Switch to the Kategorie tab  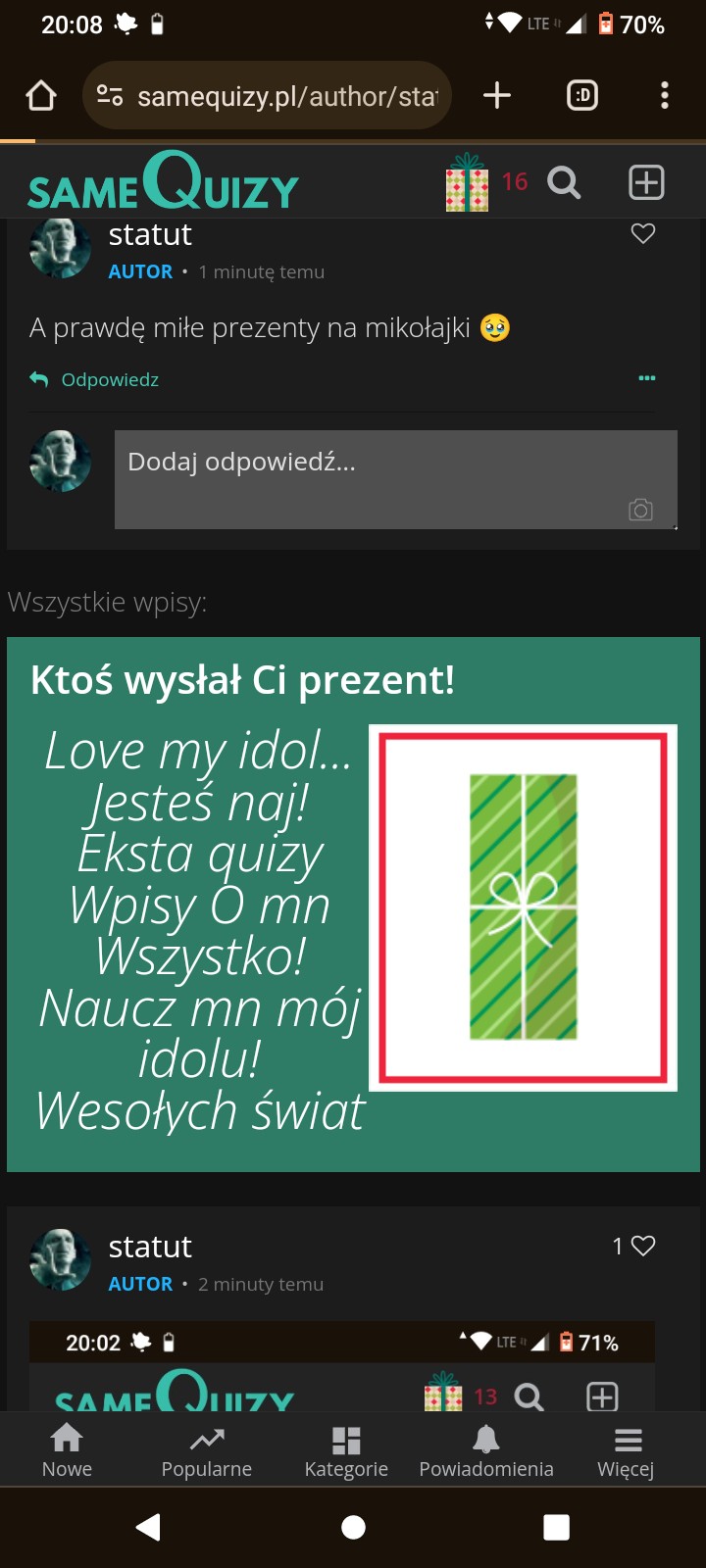346,1450
